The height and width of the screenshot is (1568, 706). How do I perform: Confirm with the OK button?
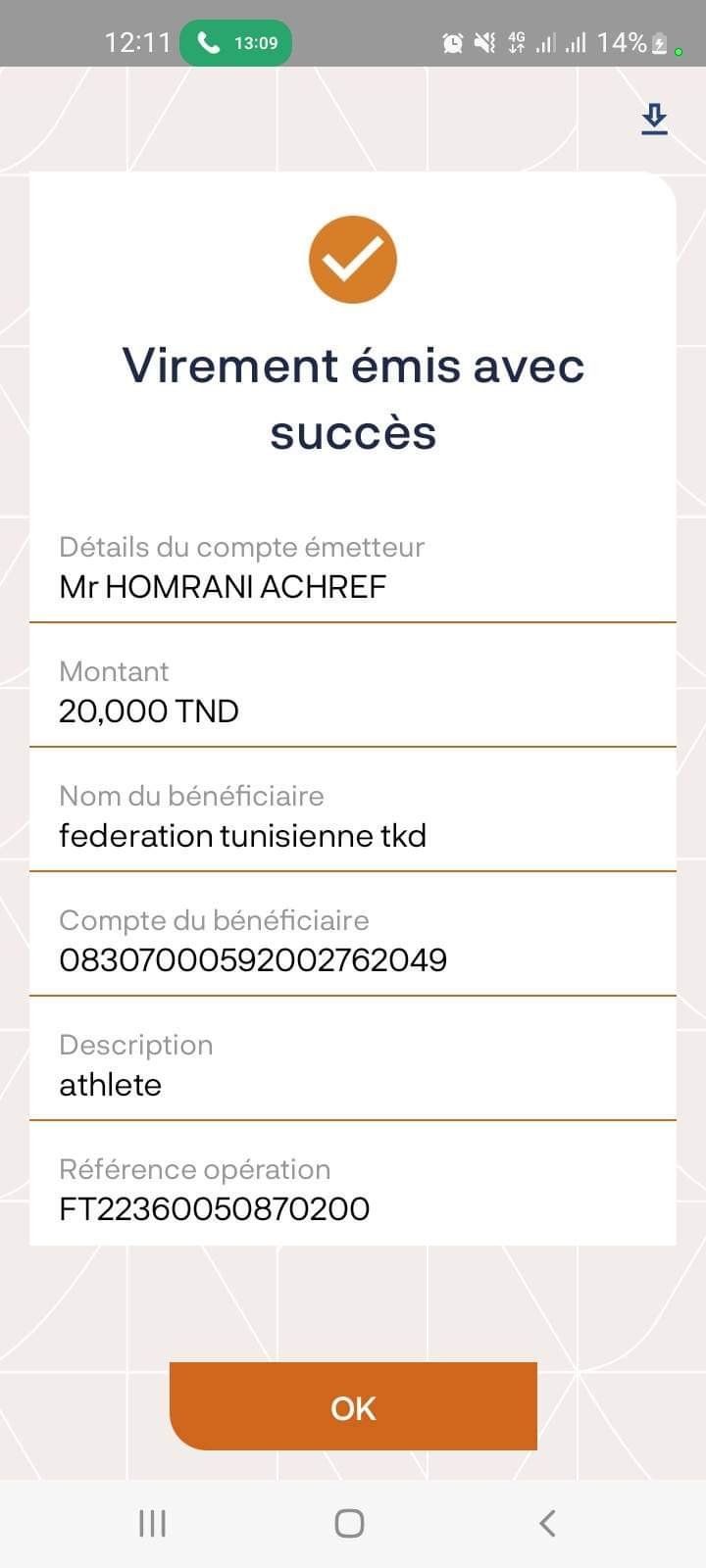click(353, 1407)
